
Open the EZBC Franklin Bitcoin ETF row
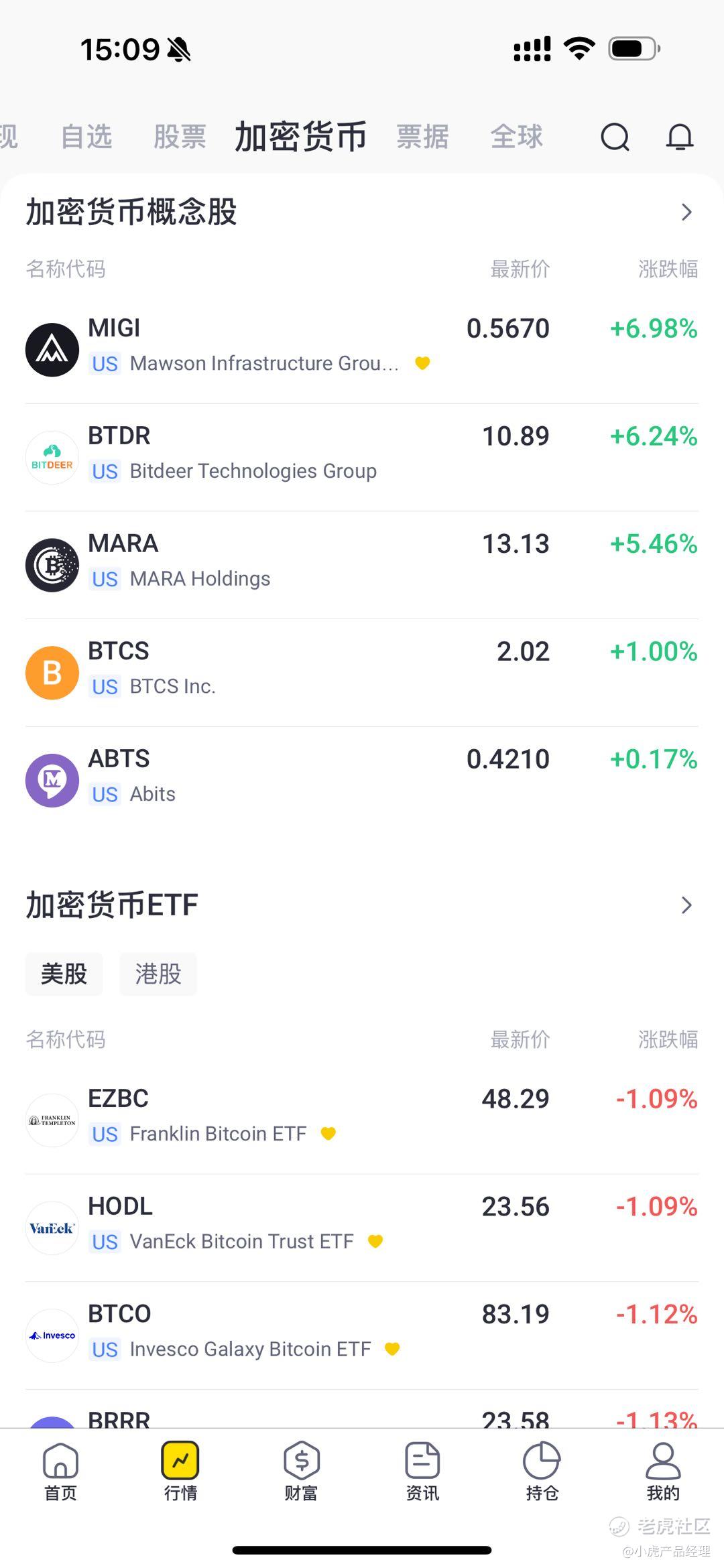(x=362, y=1116)
